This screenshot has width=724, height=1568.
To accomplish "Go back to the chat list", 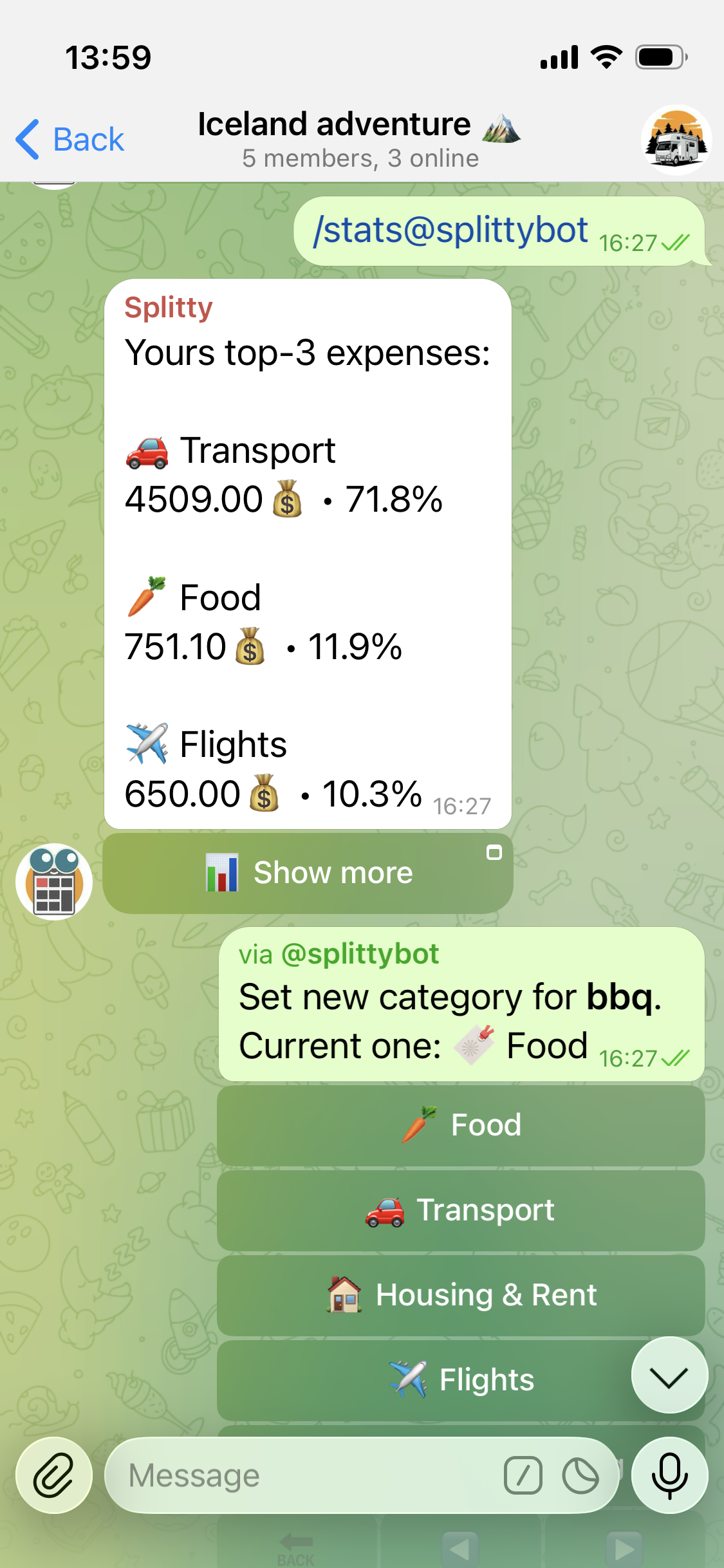I will click(x=70, y=139).
